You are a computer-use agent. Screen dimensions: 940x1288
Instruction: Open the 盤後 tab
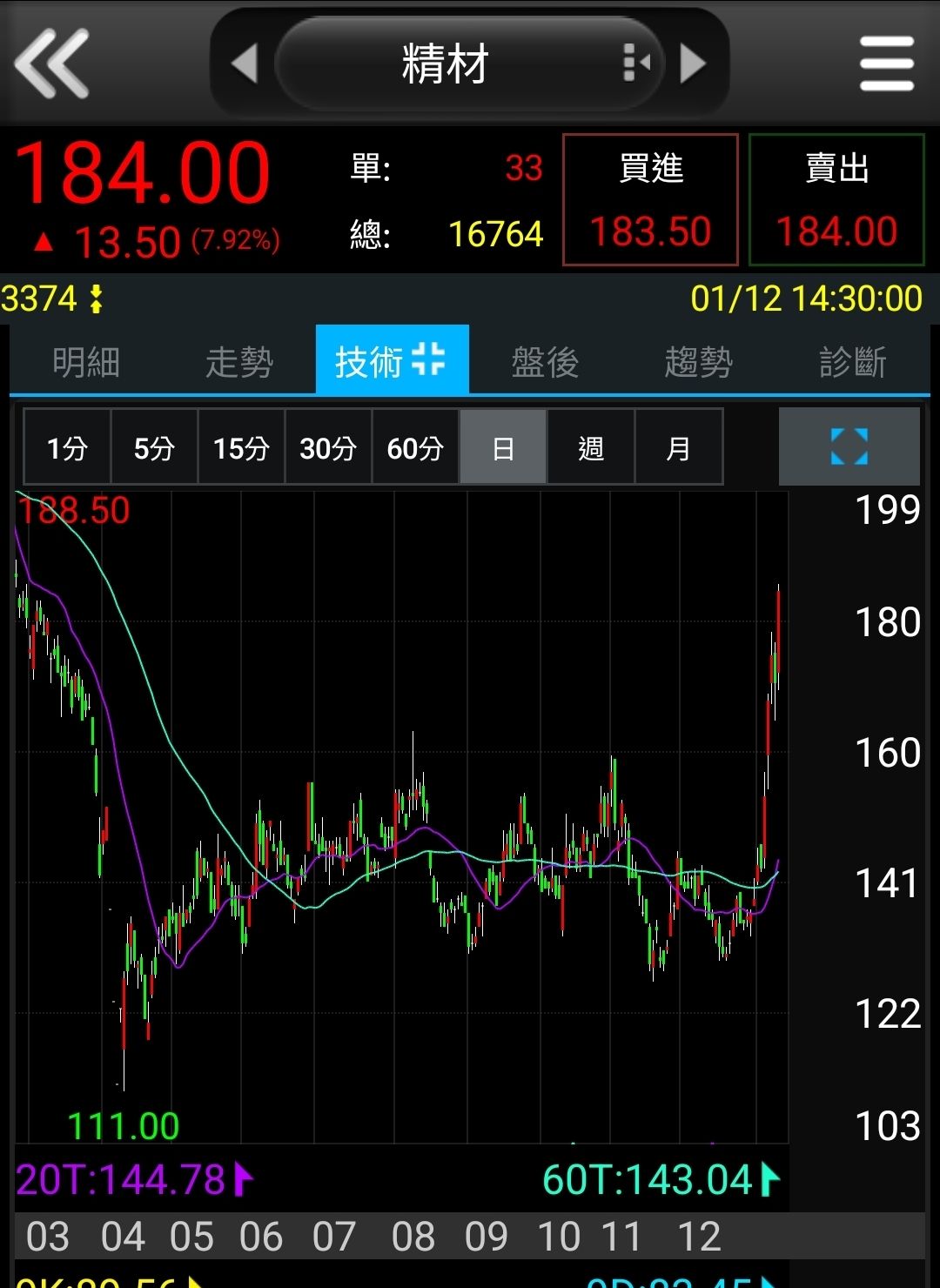pyautogui.click(x=545, y=361)
